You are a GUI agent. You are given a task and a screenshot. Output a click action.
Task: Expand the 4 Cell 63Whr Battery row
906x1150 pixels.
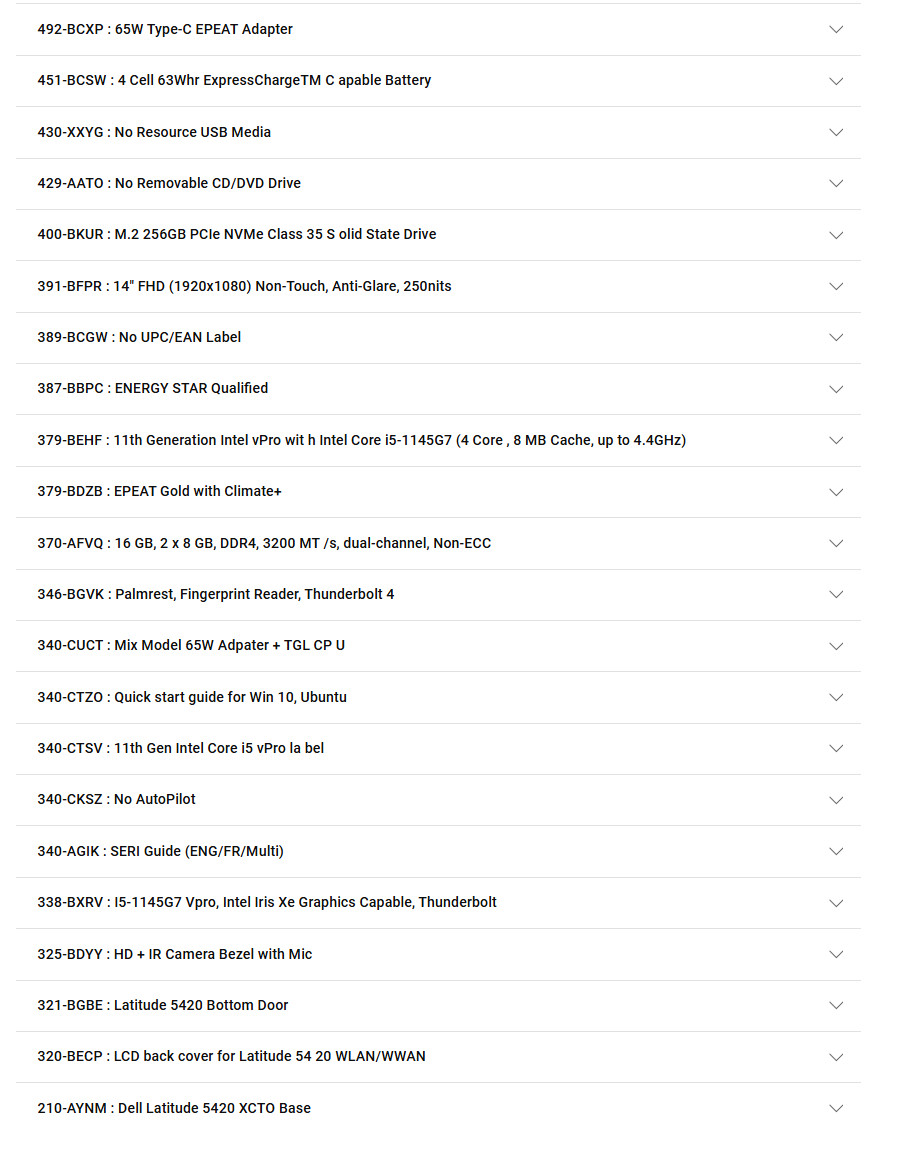(x=836, y=80)
